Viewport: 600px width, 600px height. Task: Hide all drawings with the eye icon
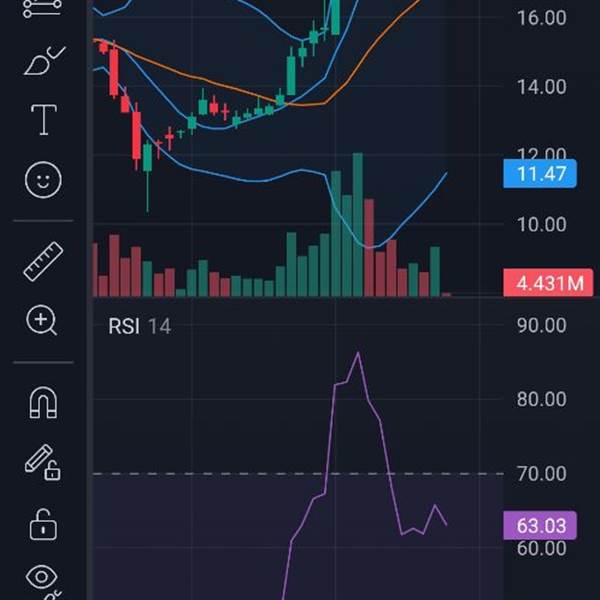coord(43,580)
